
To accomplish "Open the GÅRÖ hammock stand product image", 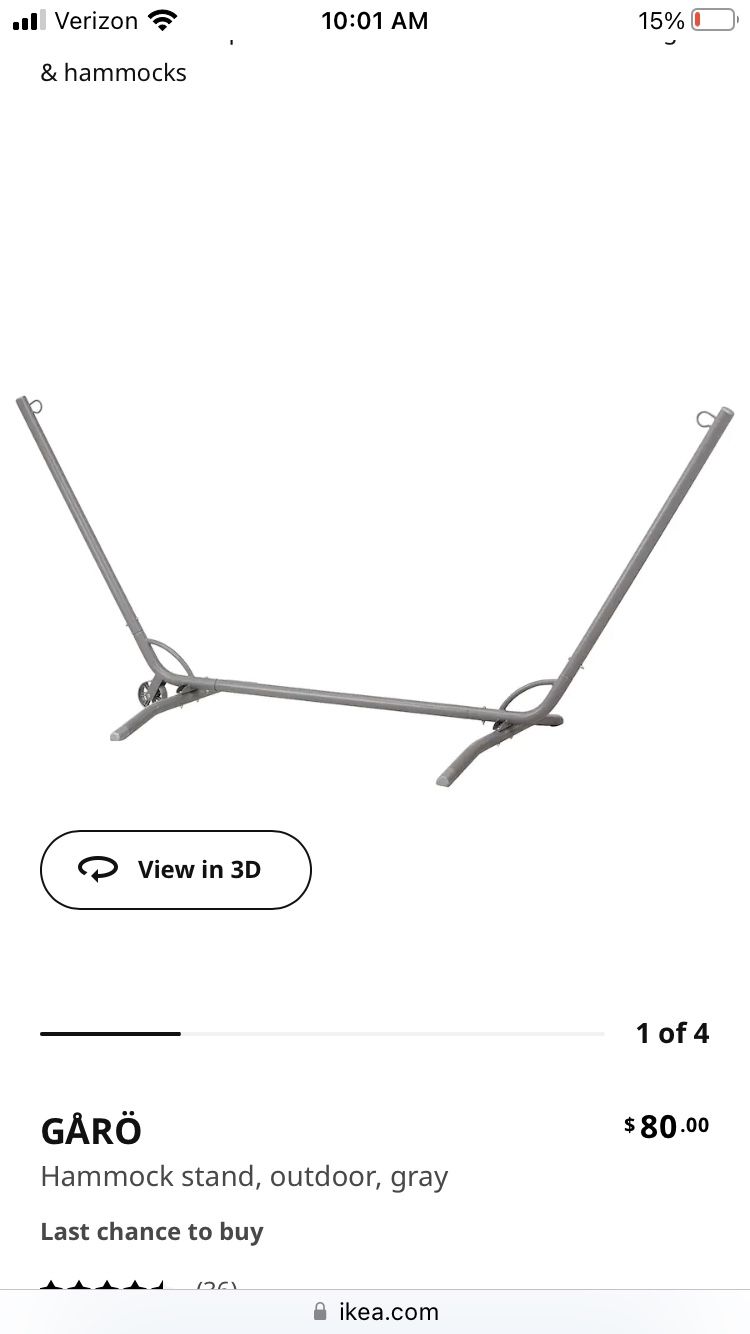I will click(375, 590).
